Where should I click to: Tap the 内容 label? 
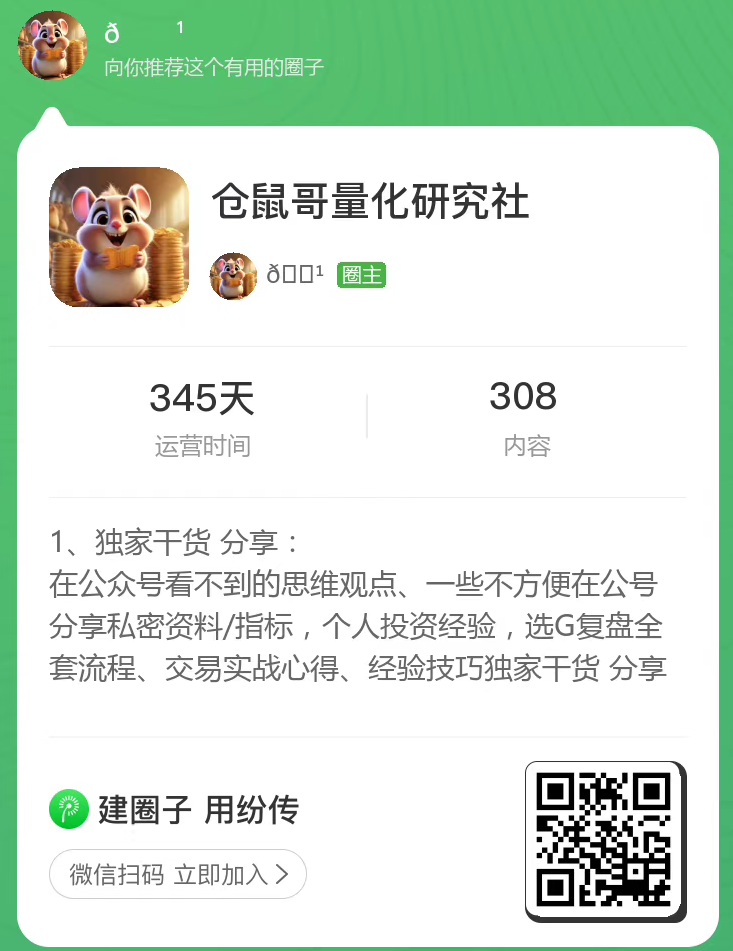pyautogui.click(x=523, y=446)
